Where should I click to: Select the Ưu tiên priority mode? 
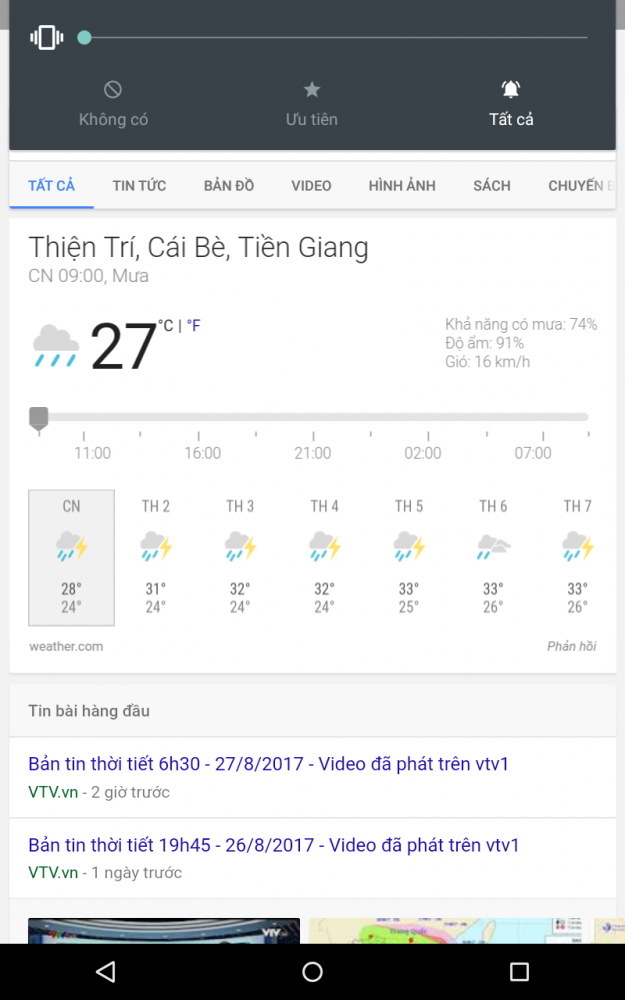312,104
